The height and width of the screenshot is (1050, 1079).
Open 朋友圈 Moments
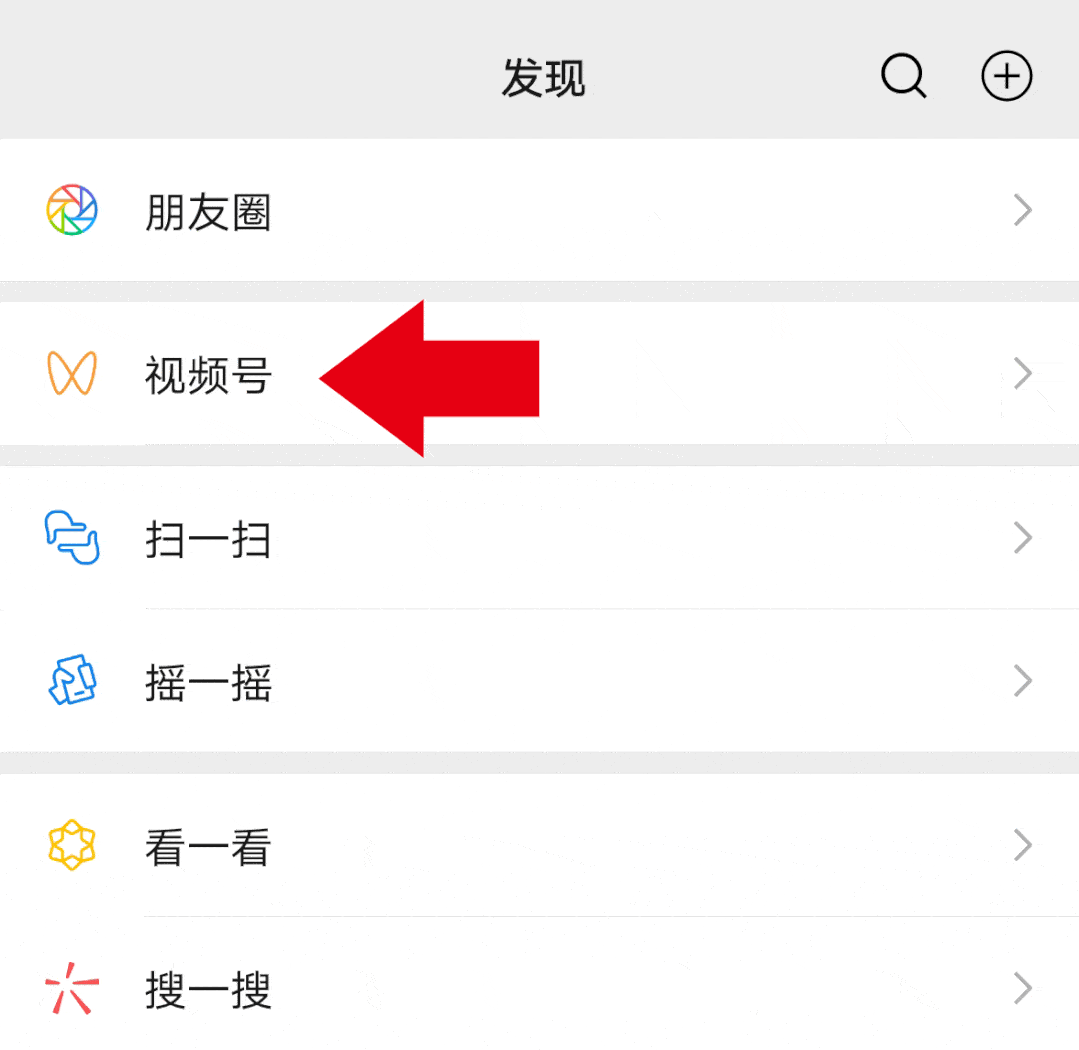[x=208, y=212]
